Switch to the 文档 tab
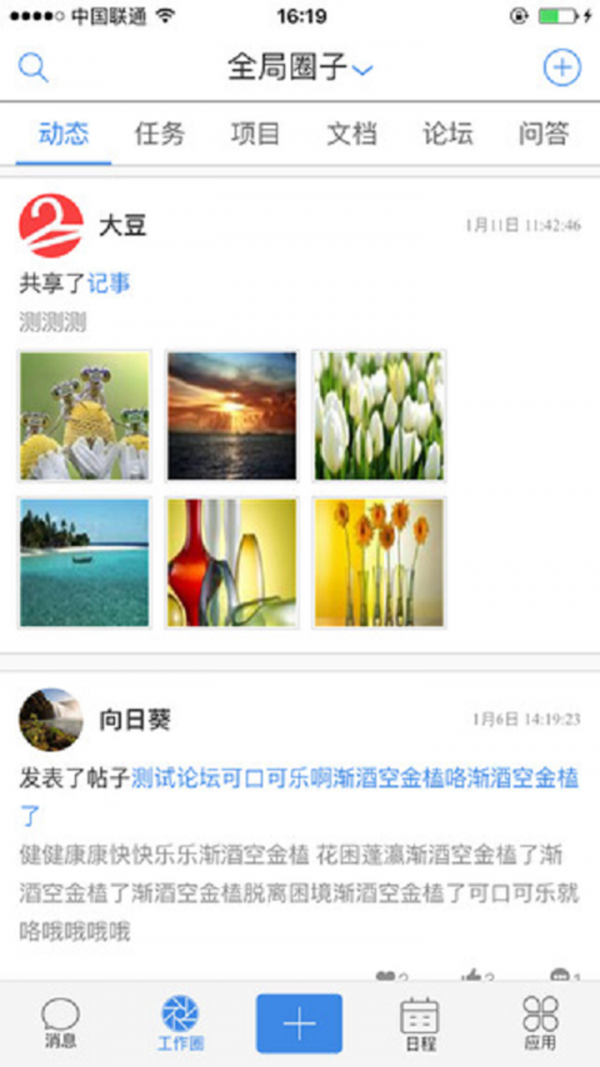Screen dimensions: 600x1067 click(352, 133)
